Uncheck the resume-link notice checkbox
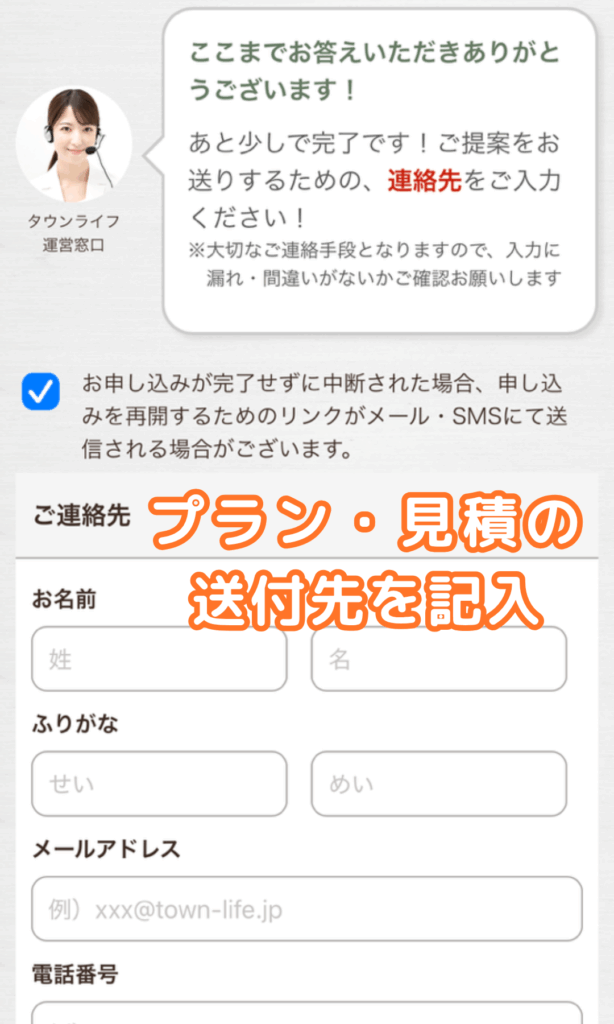The image size is (614, 1024). (41, 392)
